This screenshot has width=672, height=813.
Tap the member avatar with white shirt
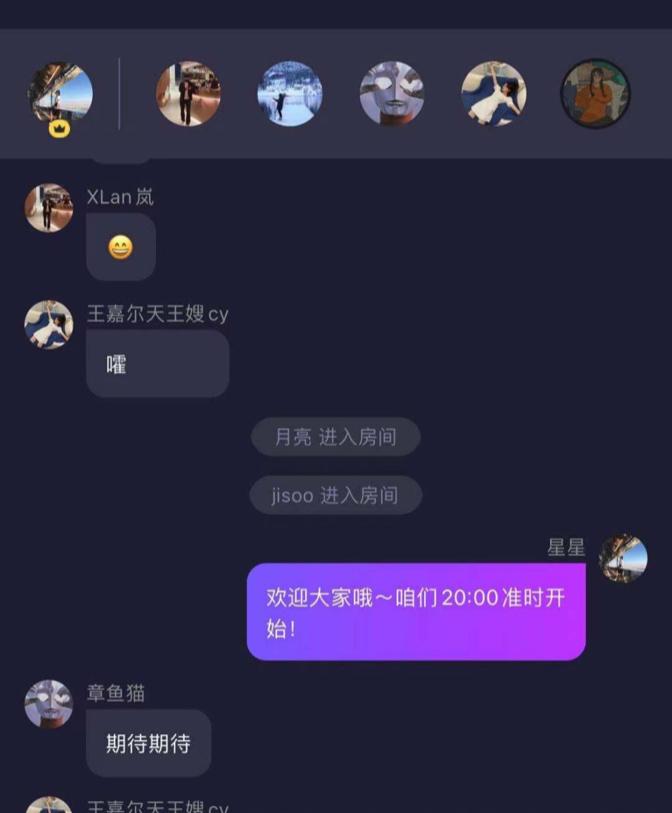point(493,94)
